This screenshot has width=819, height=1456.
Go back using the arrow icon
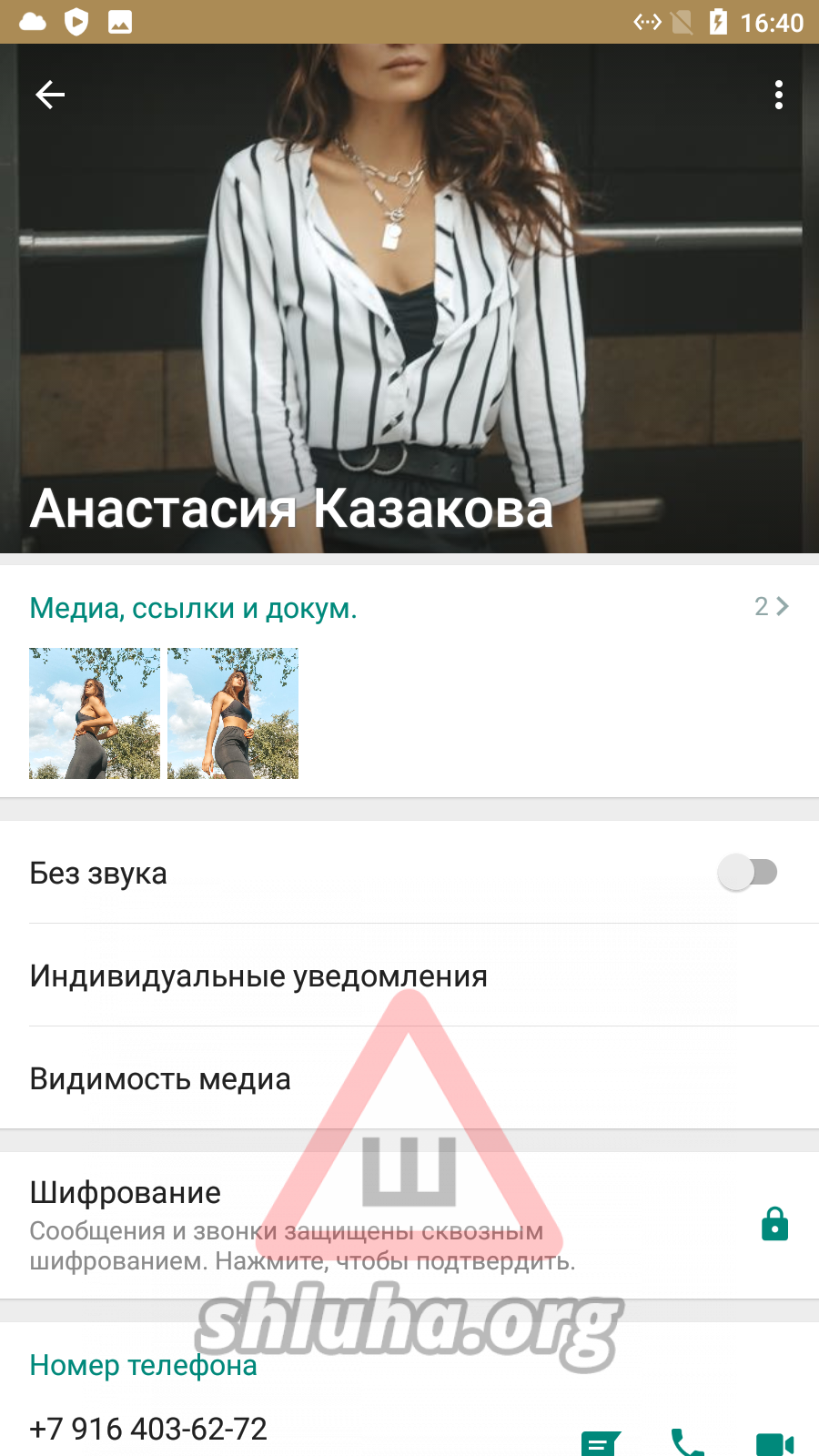point(50,95)
